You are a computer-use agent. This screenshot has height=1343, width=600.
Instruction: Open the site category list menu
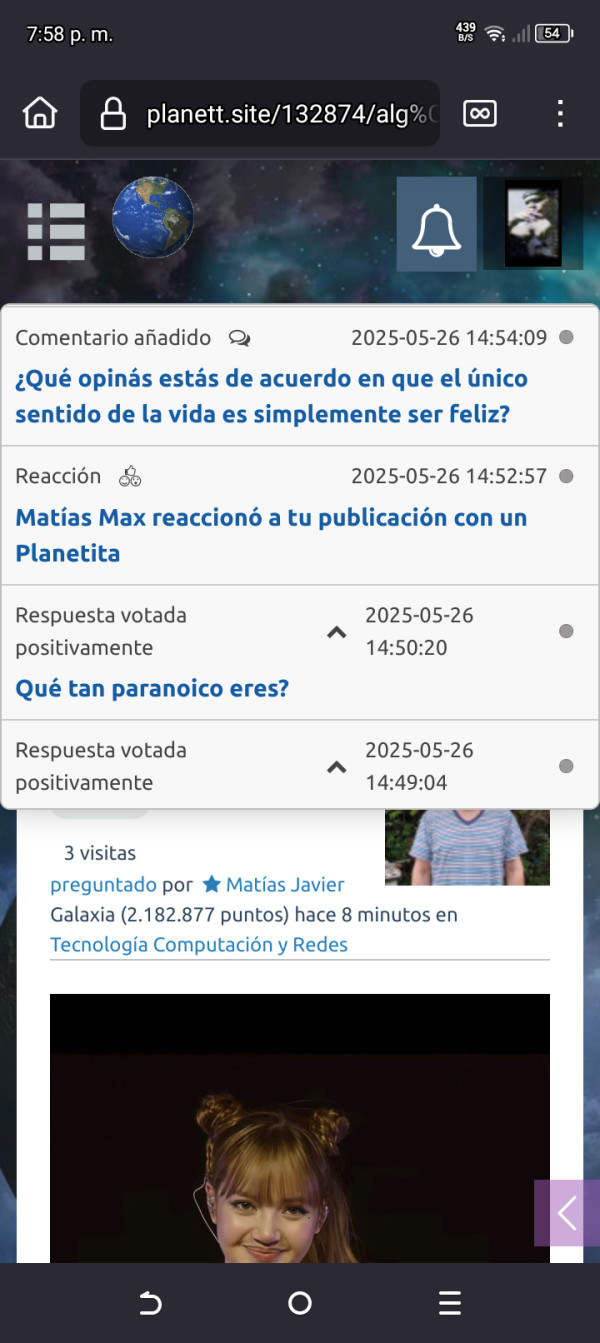56,232
